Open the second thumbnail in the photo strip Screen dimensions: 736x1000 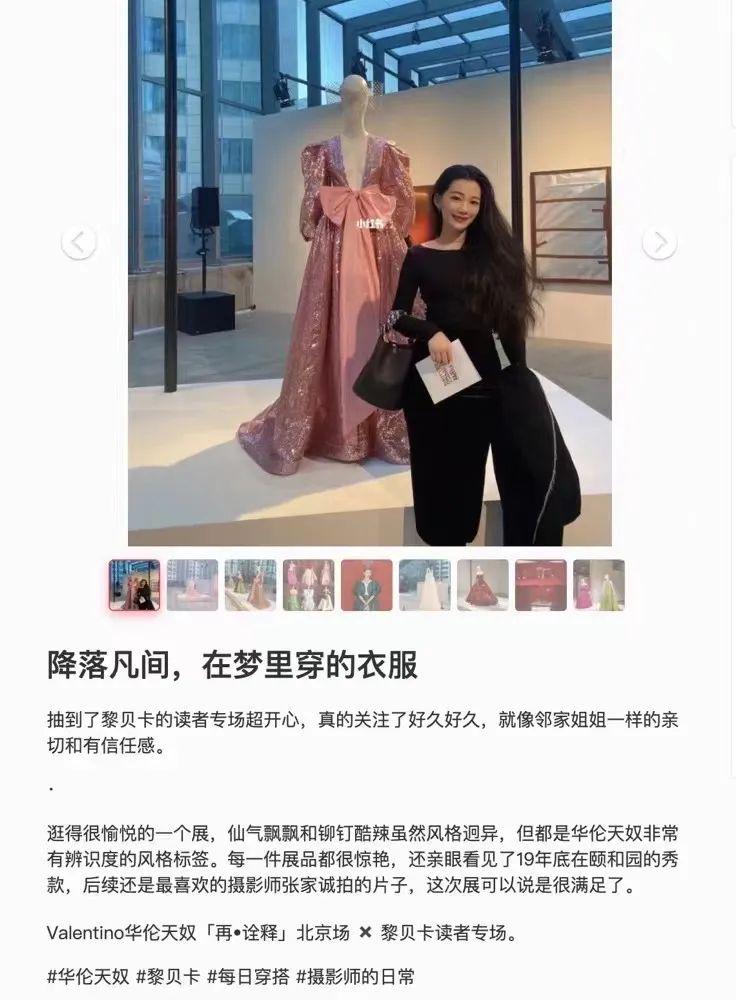pos(192,585)
